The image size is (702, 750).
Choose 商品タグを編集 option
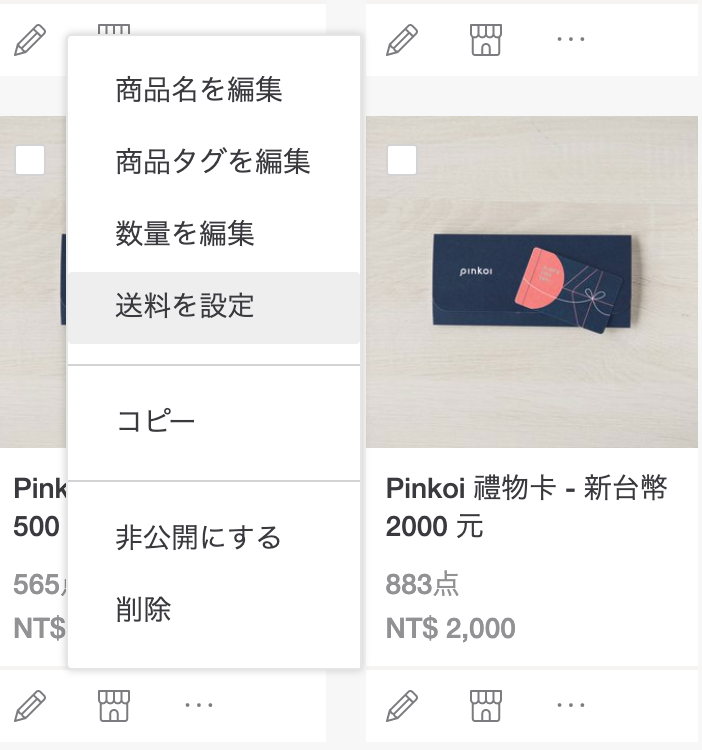[212, 162]
